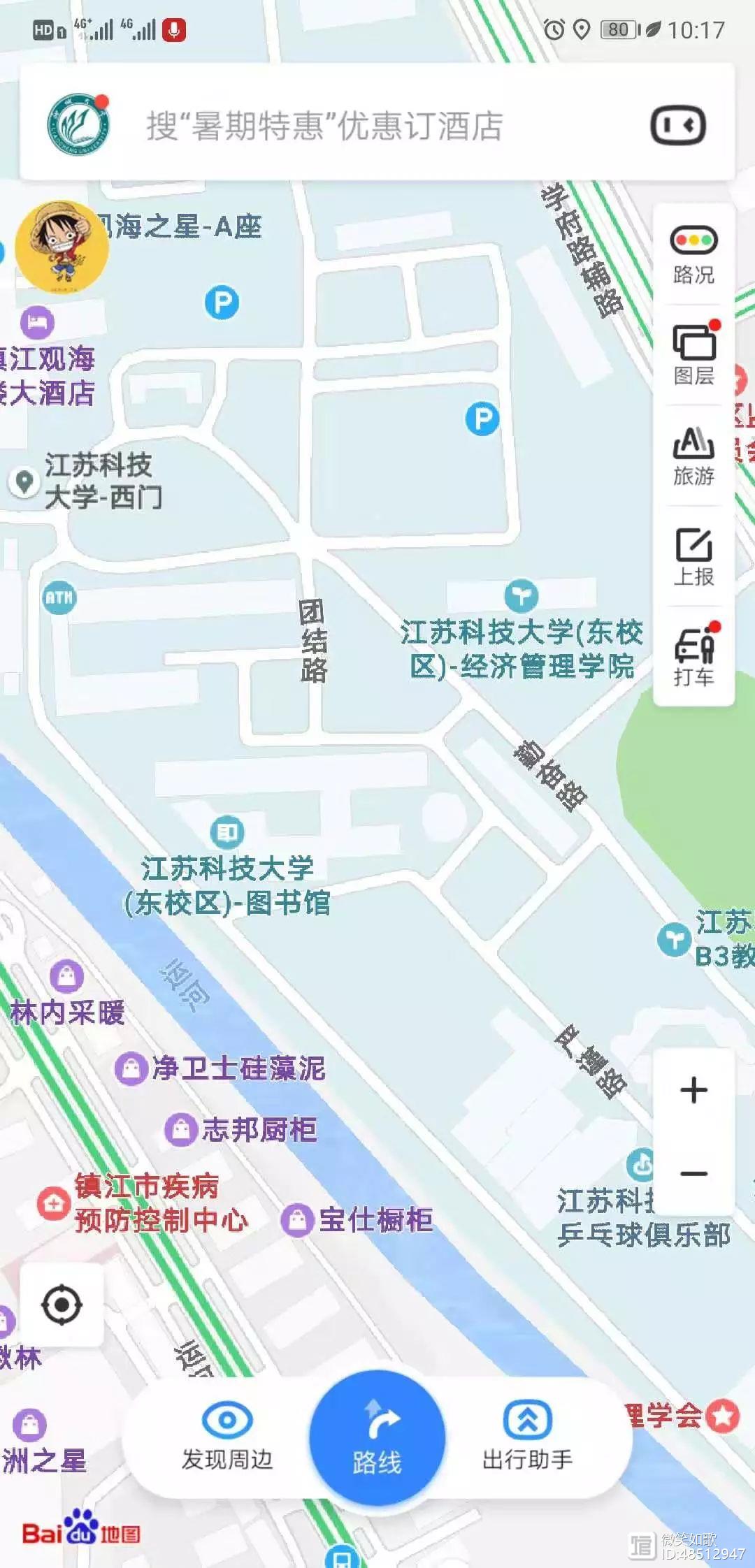The height and width of the screenshot is (1568, 755).
Task: Tap the blue 路线 route button
Action: 377,1437
